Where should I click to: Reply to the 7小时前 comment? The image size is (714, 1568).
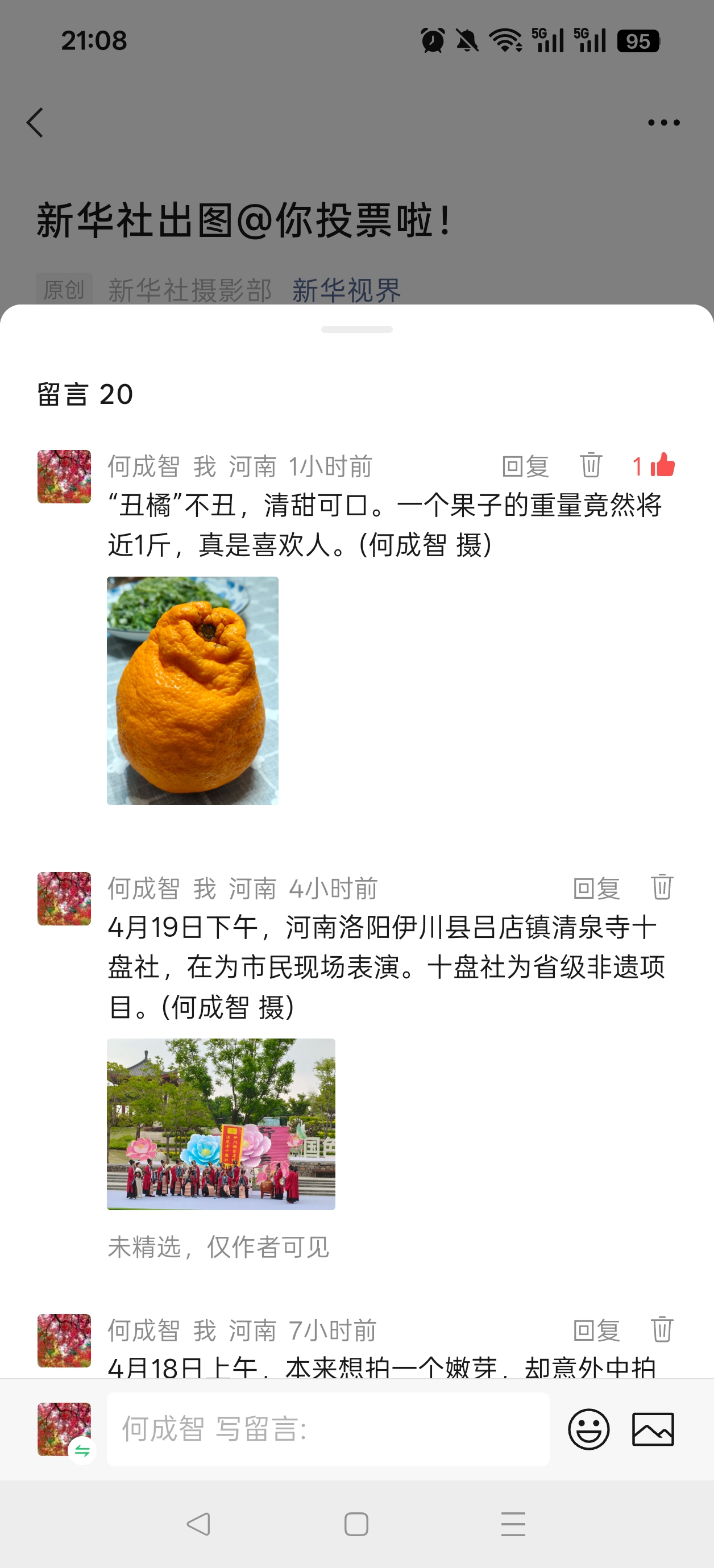click(x=596, y=1331)
